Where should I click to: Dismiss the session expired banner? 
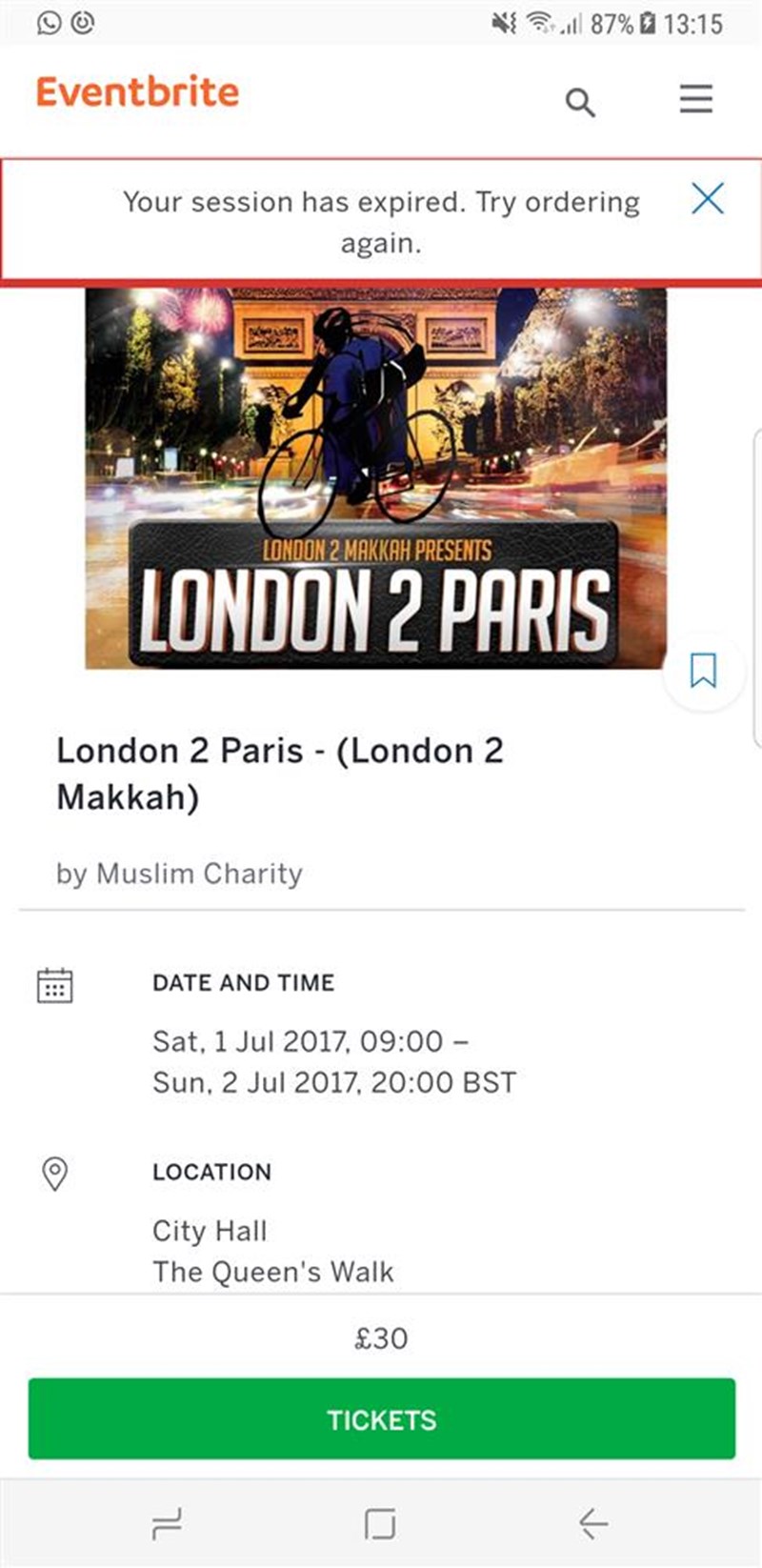[x=708, y=198]
